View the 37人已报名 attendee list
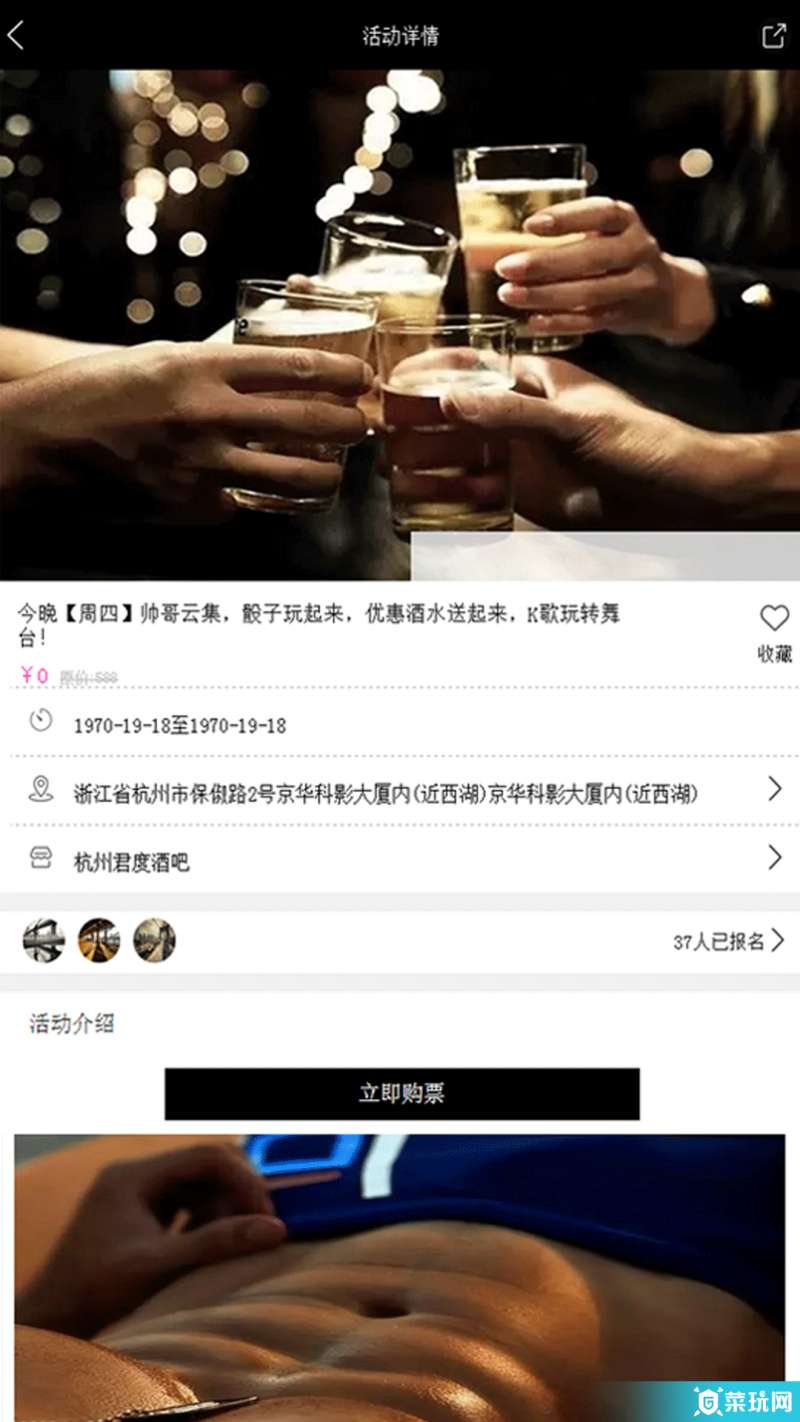 (727, 941)
